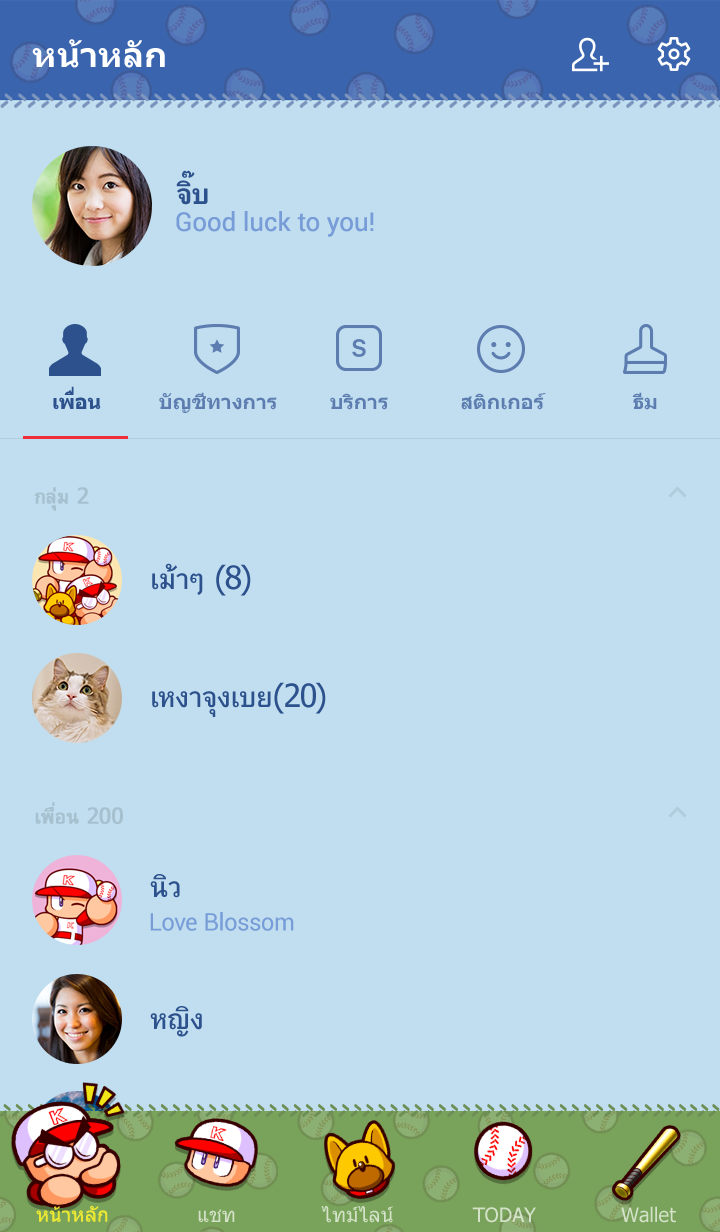Select the เพื่อน tab
This screenshot has width=720, height=1232.
[x=76, y=370]
